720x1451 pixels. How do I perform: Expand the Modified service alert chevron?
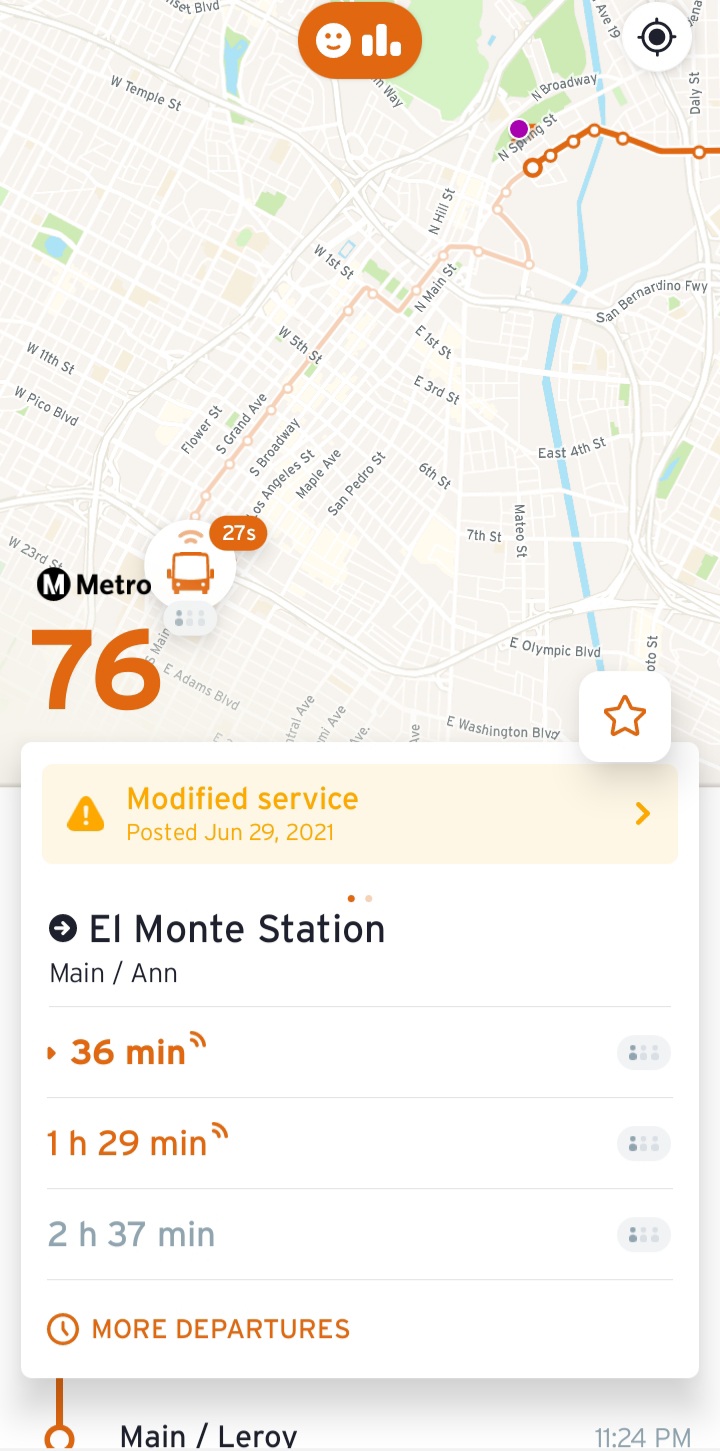pyautogui.click(x=644, y=812)
